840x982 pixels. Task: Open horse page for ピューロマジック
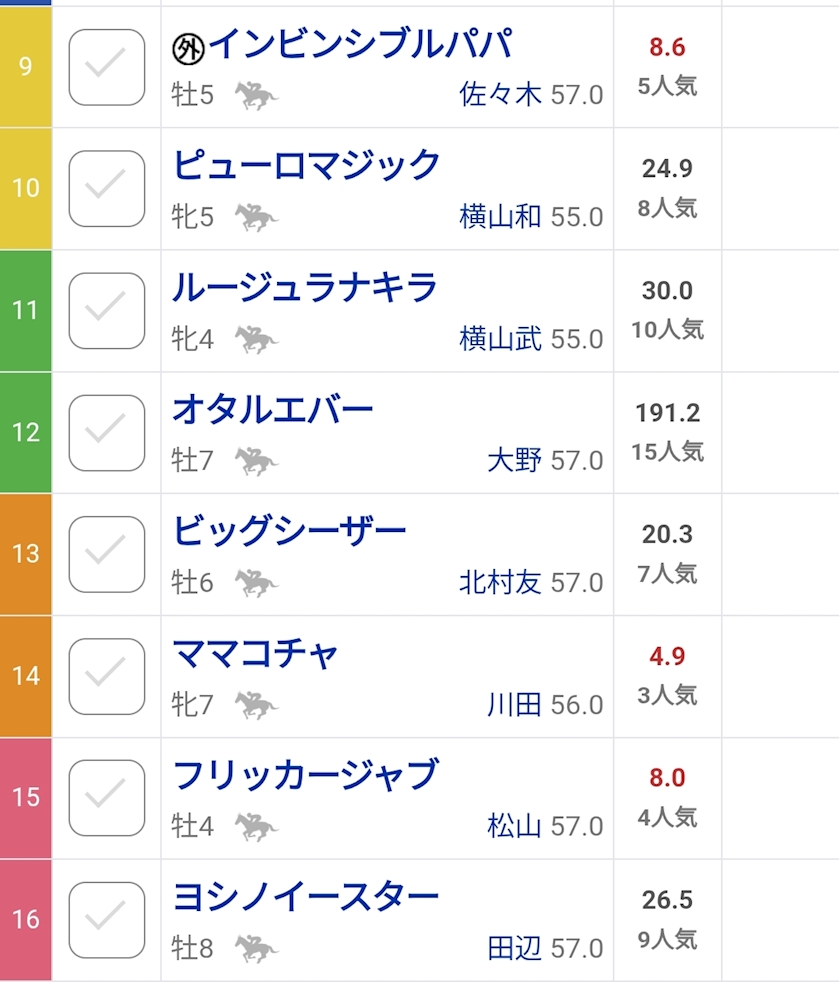point(306,165)
